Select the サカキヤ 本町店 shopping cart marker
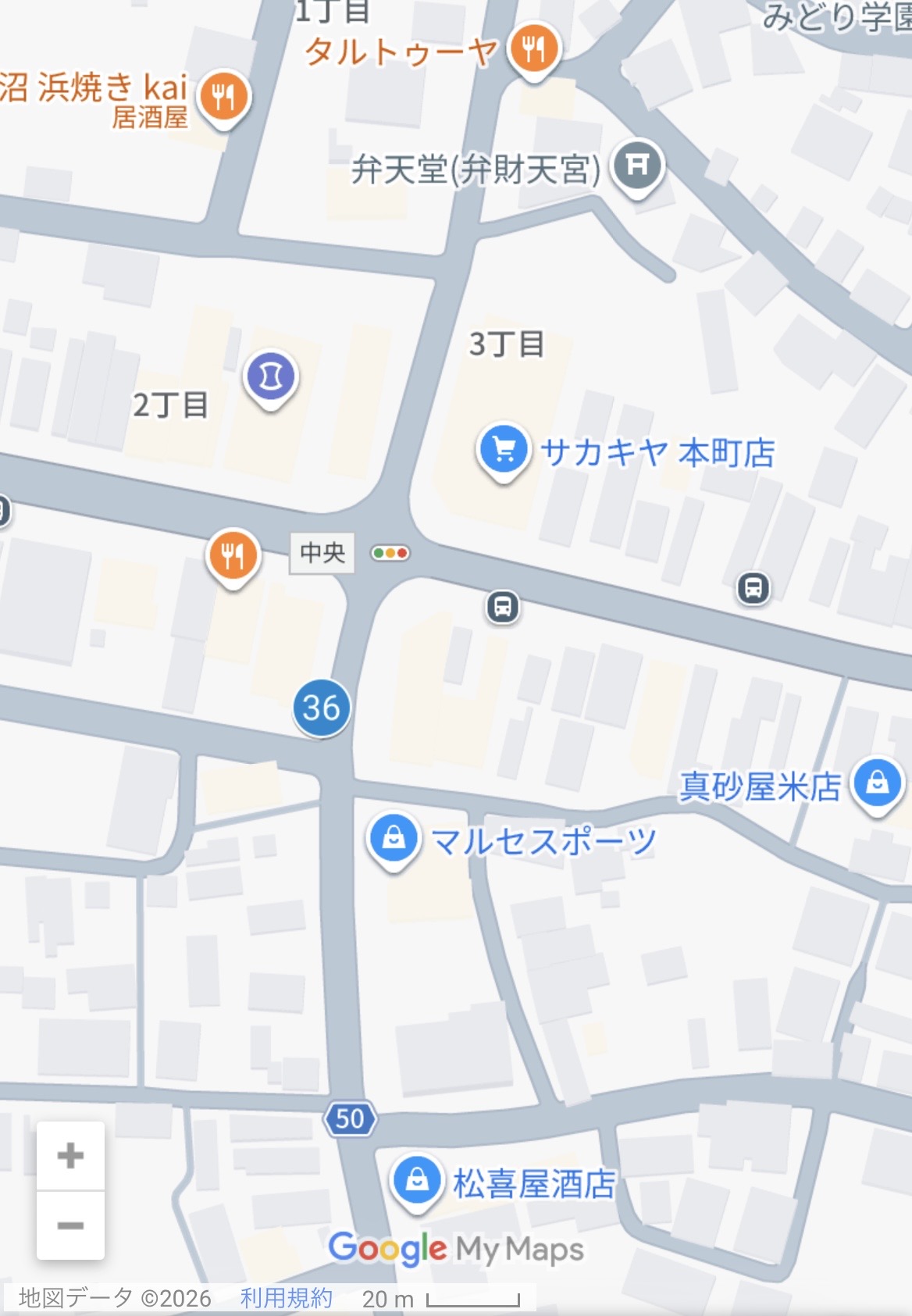 point(504,449)
